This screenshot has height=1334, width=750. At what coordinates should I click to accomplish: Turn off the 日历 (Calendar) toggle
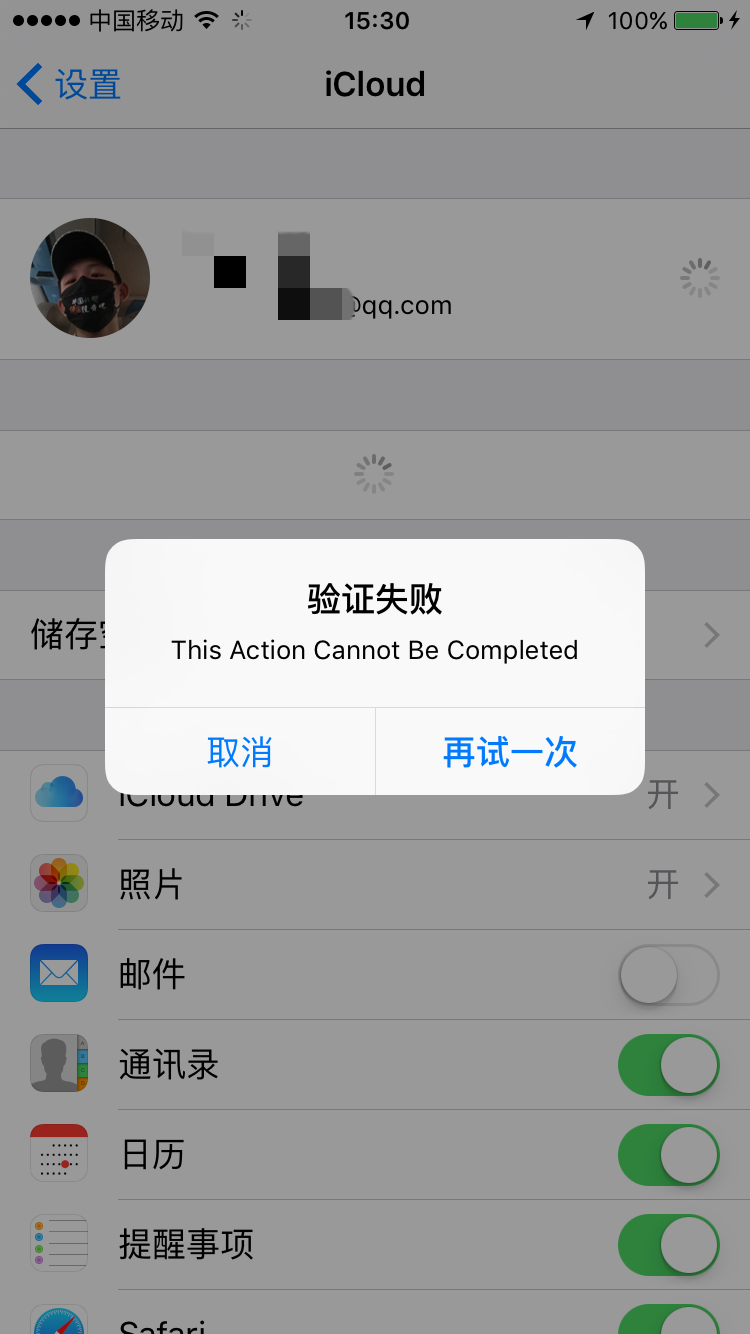(668, 1153)
